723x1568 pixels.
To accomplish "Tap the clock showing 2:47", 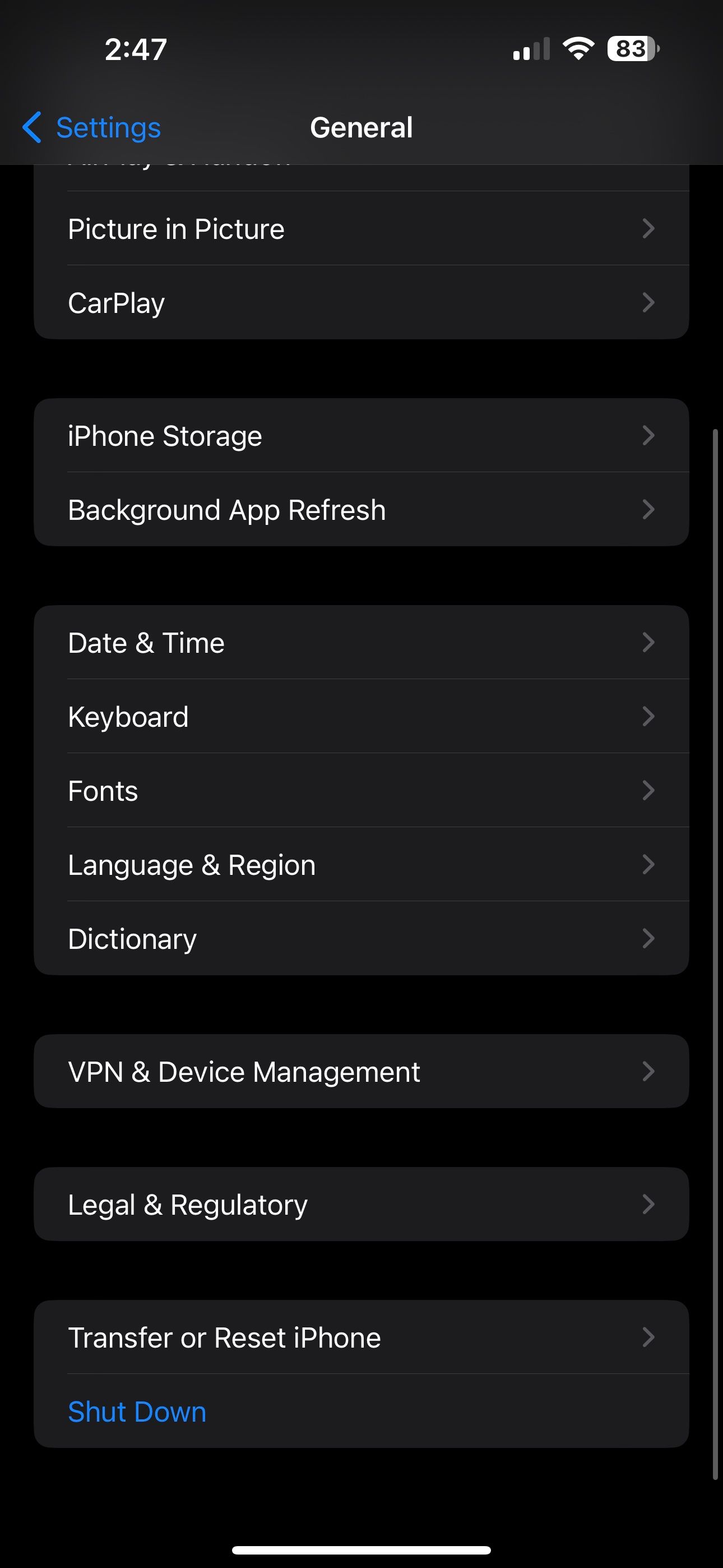I will [x=135, y=49].
